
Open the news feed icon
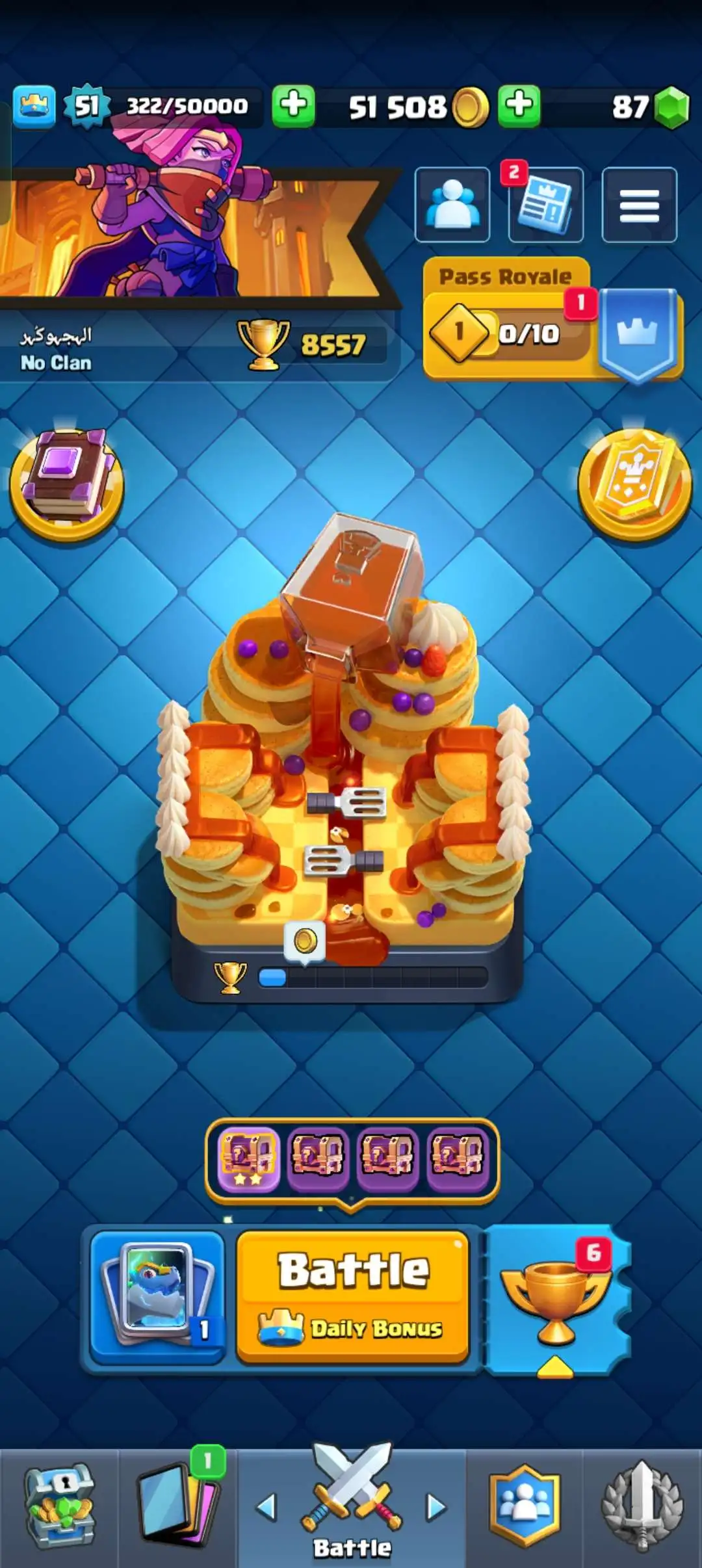(546, 205)
